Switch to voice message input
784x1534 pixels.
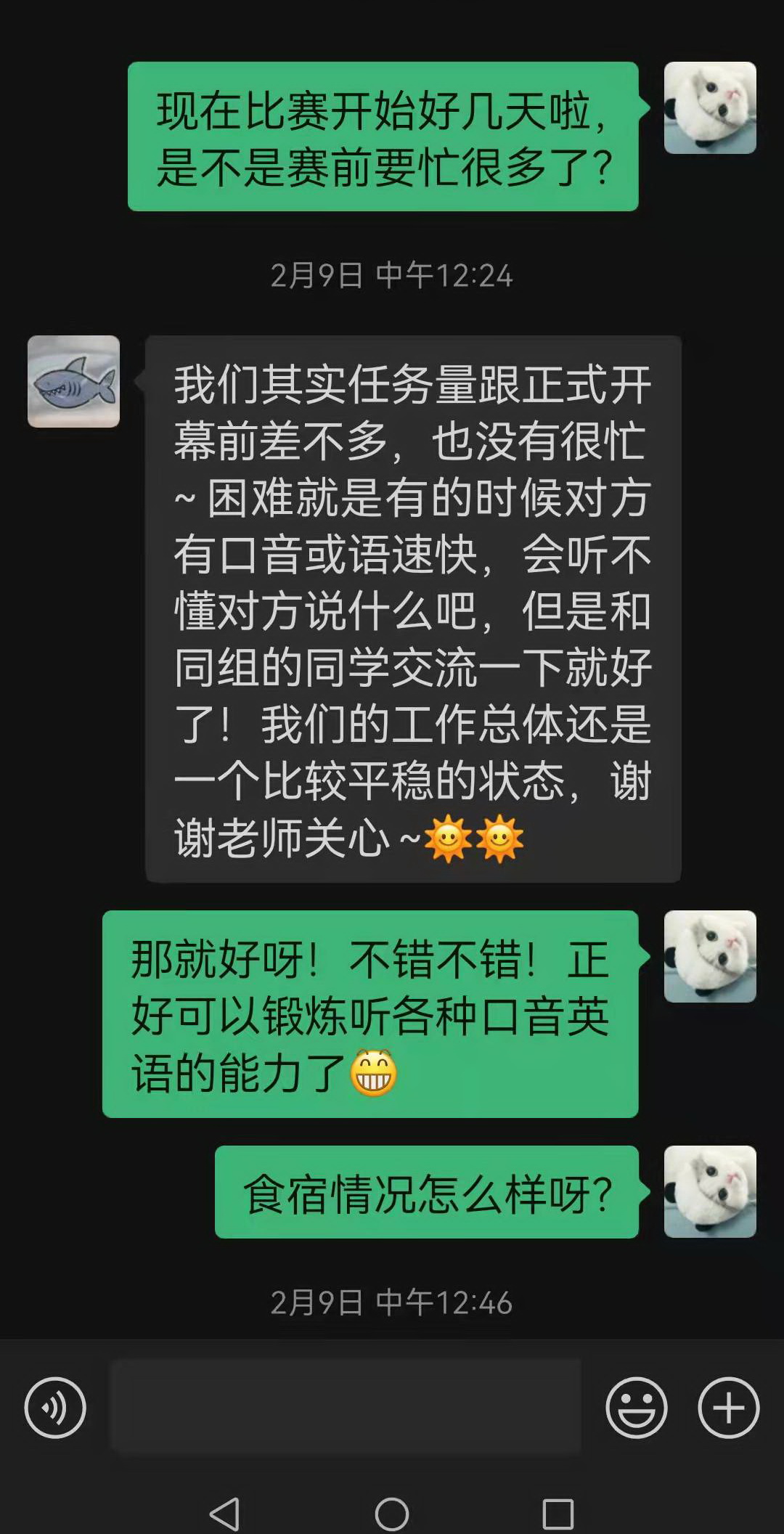click(x=55, y=1407)
